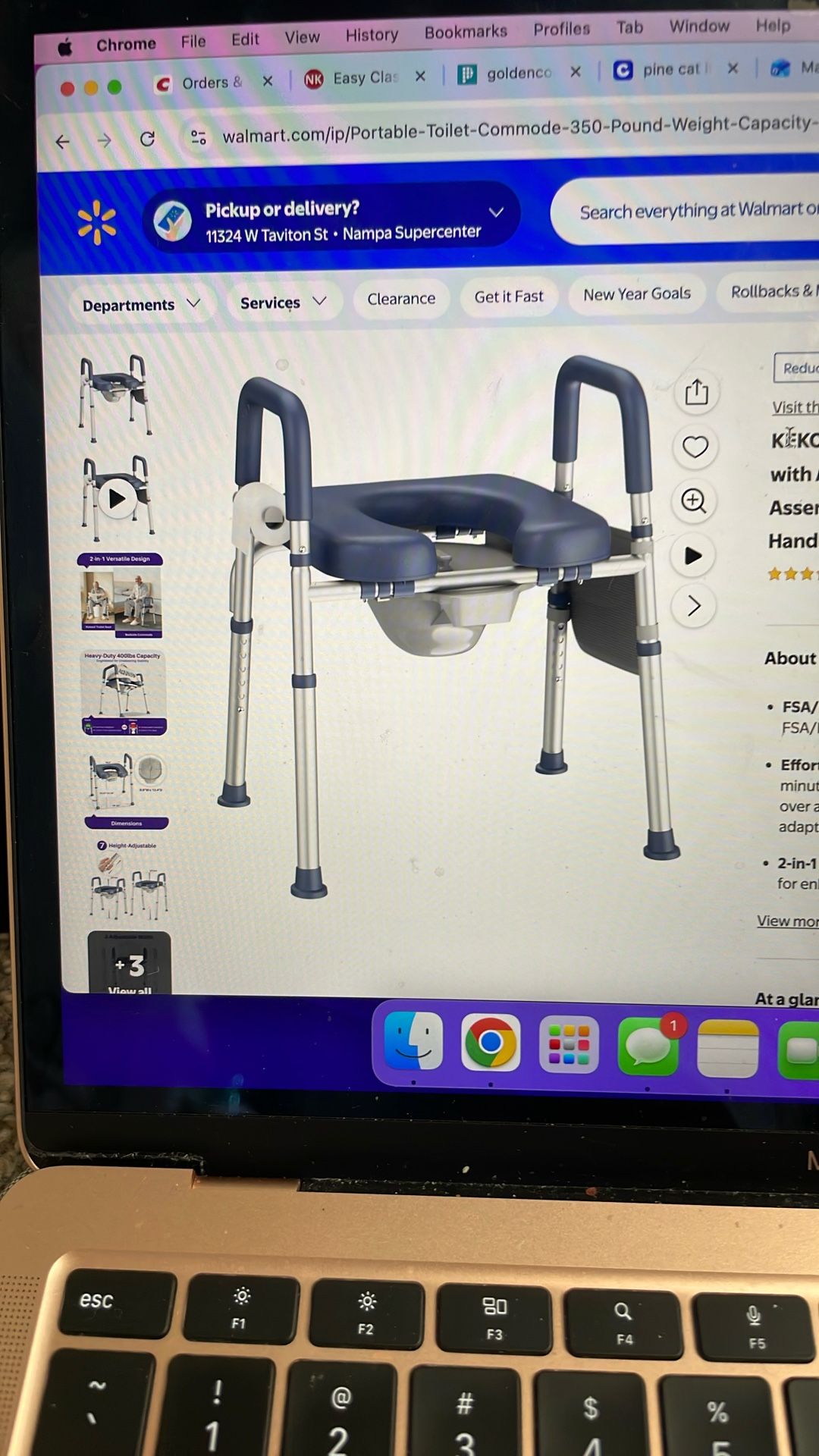Open the 2-in-1 Versatile Design thumbnail
This screenshot has height=1456, width=819.
(x=121, y=596)
